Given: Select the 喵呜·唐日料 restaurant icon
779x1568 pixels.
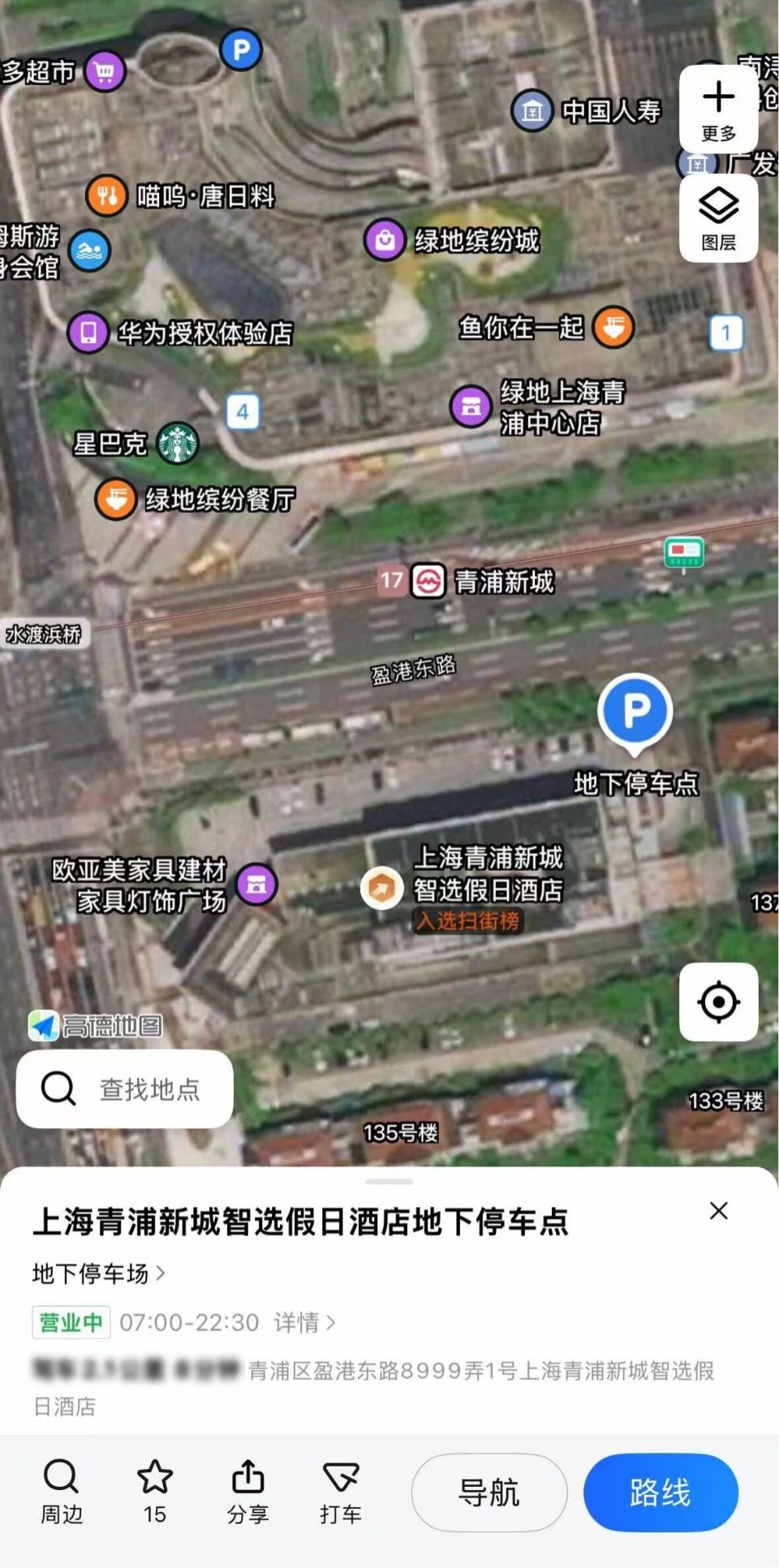Looking at the screenshot, I should 106,195.
